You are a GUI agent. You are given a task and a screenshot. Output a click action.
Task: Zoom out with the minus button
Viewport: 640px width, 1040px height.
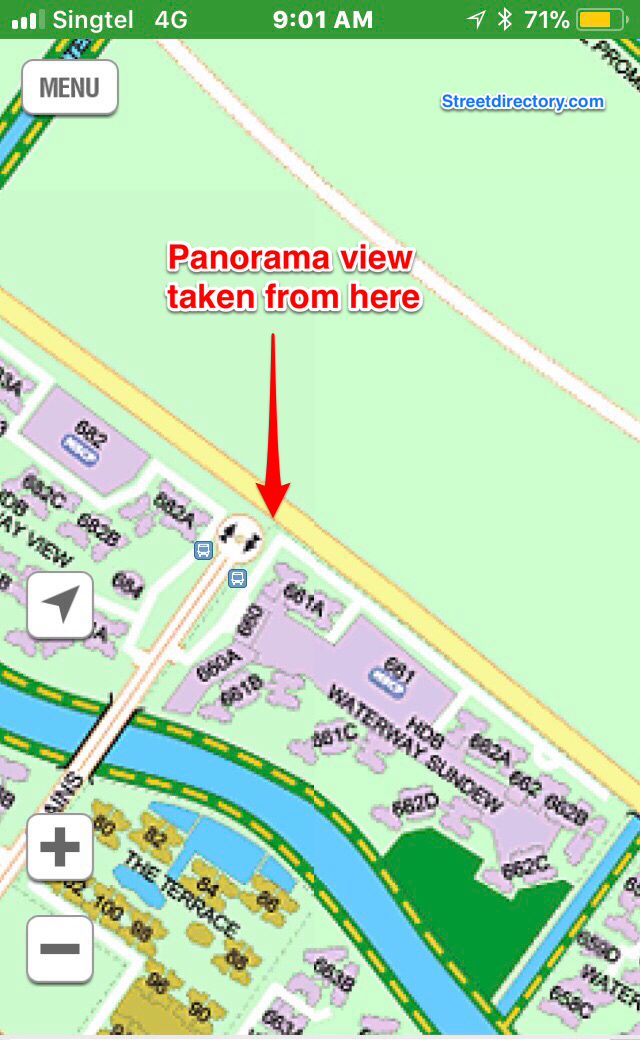pos(60,948)
